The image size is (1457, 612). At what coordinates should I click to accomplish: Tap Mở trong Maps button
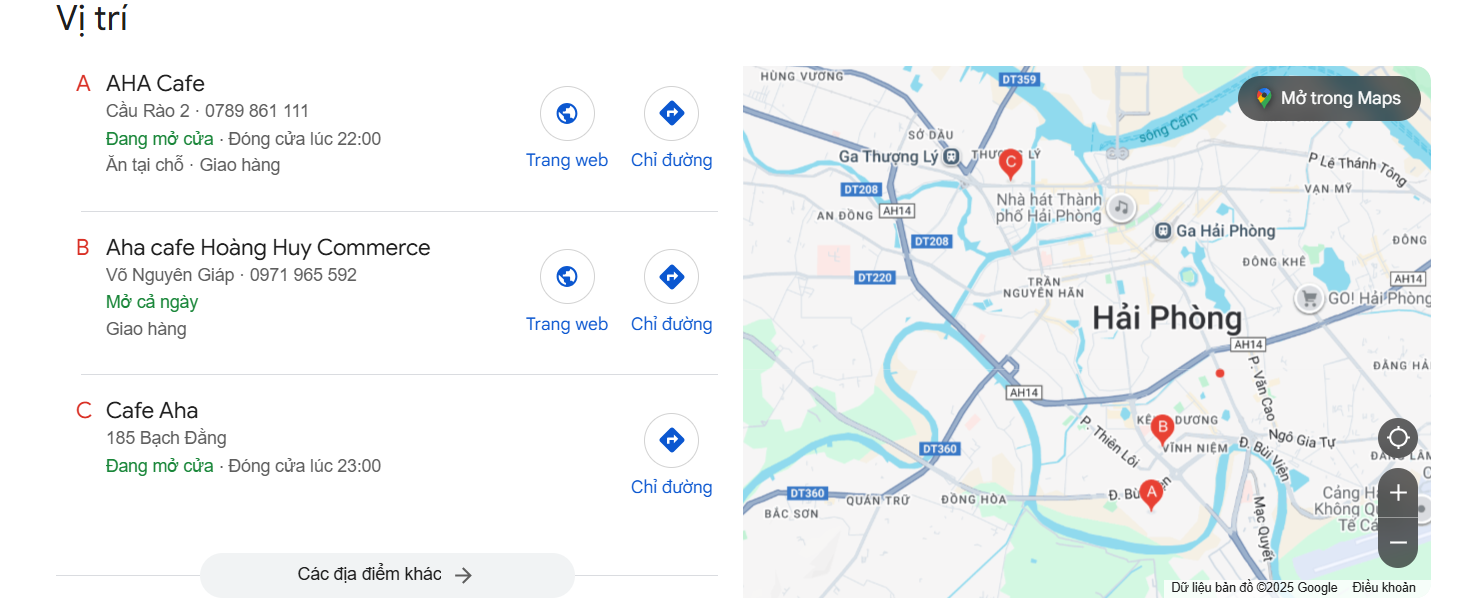[1329, 98]
